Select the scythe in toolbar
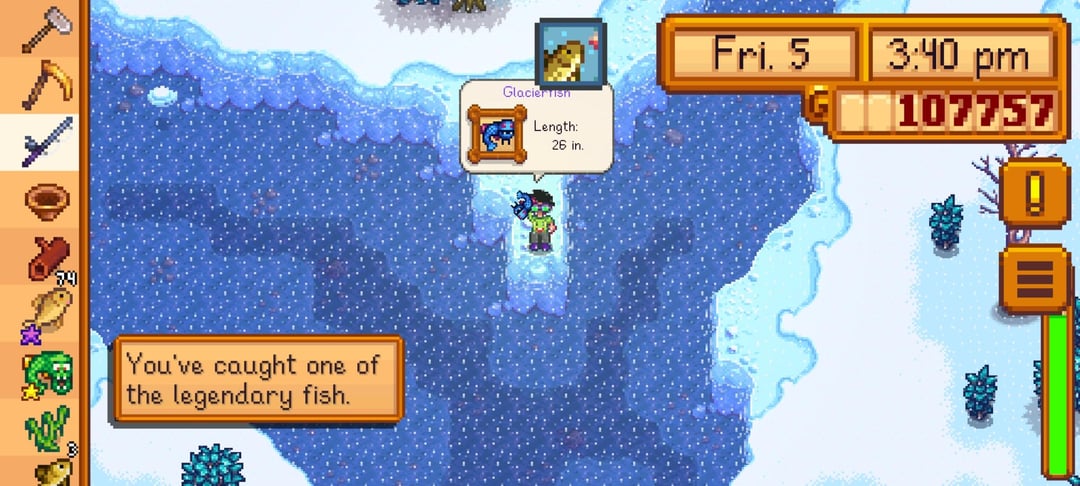Viewport: 1080px width, 486px height. 45,85
